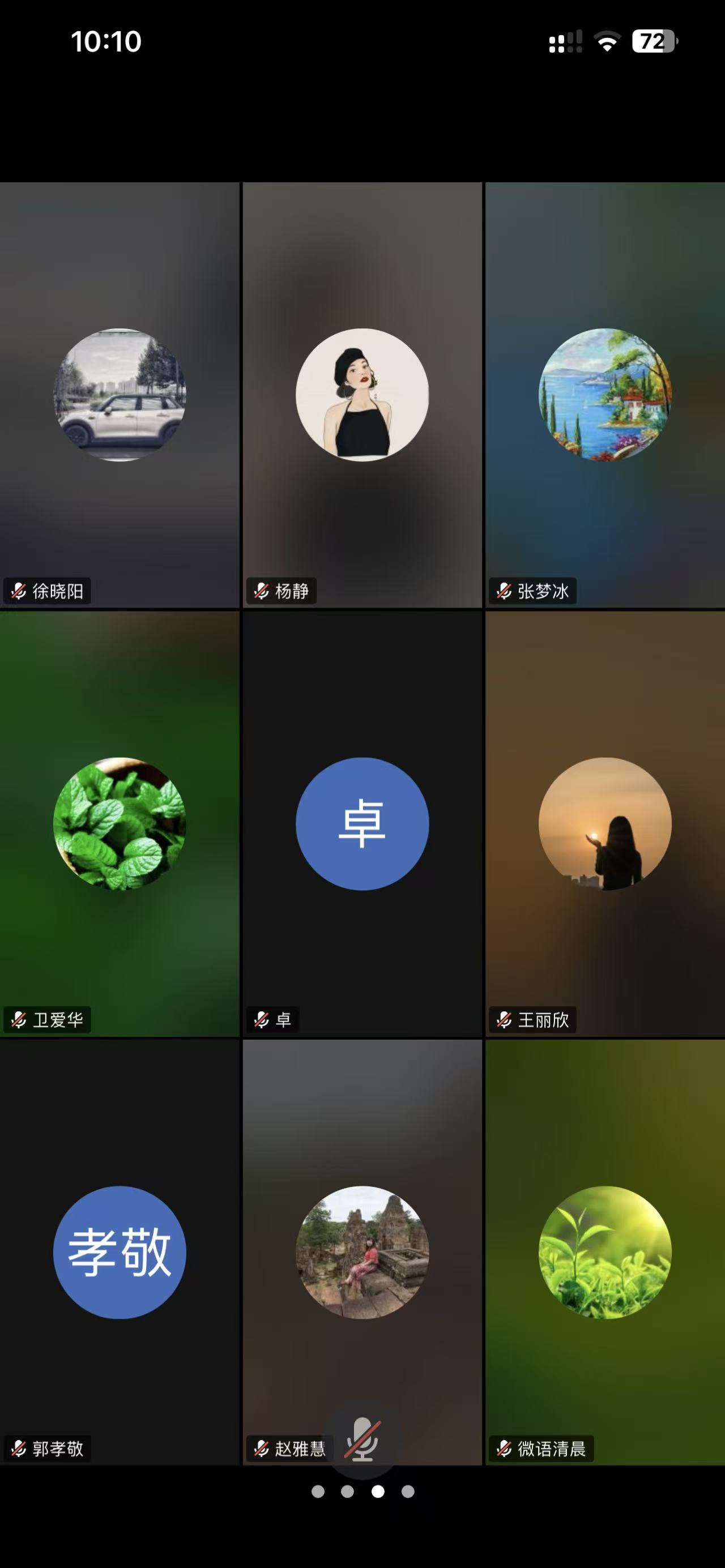Tap the page indicator dots

[x=362, y=1492]
